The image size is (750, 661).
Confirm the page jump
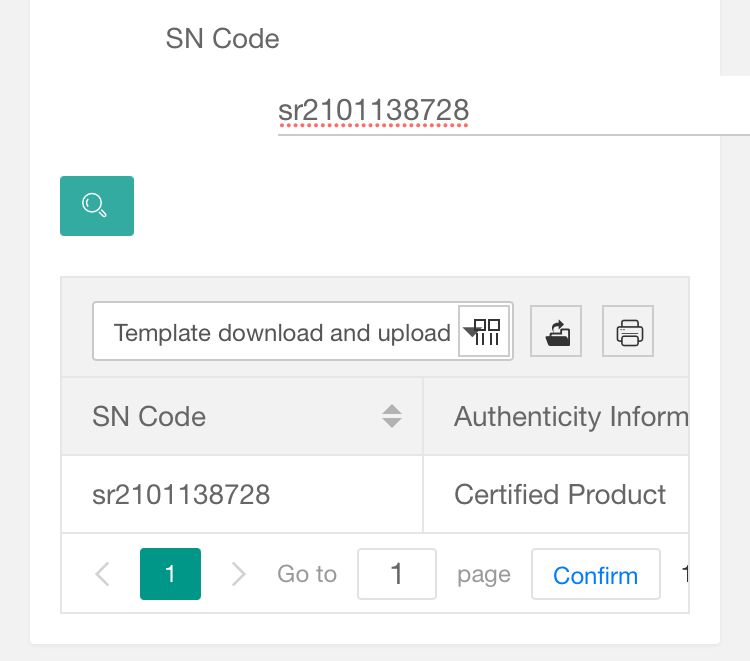pos(596,573)
